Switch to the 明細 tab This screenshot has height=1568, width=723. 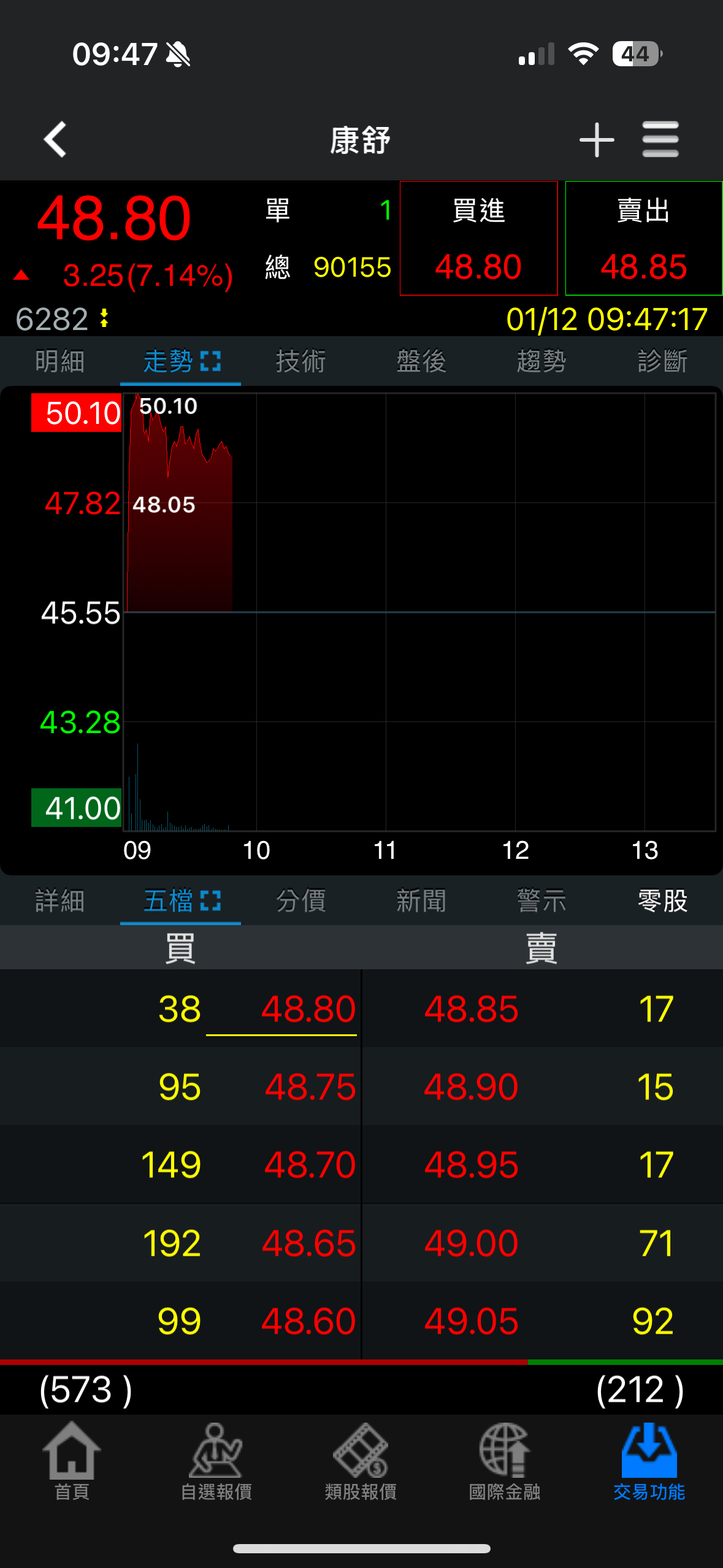(x=59, y=361)
